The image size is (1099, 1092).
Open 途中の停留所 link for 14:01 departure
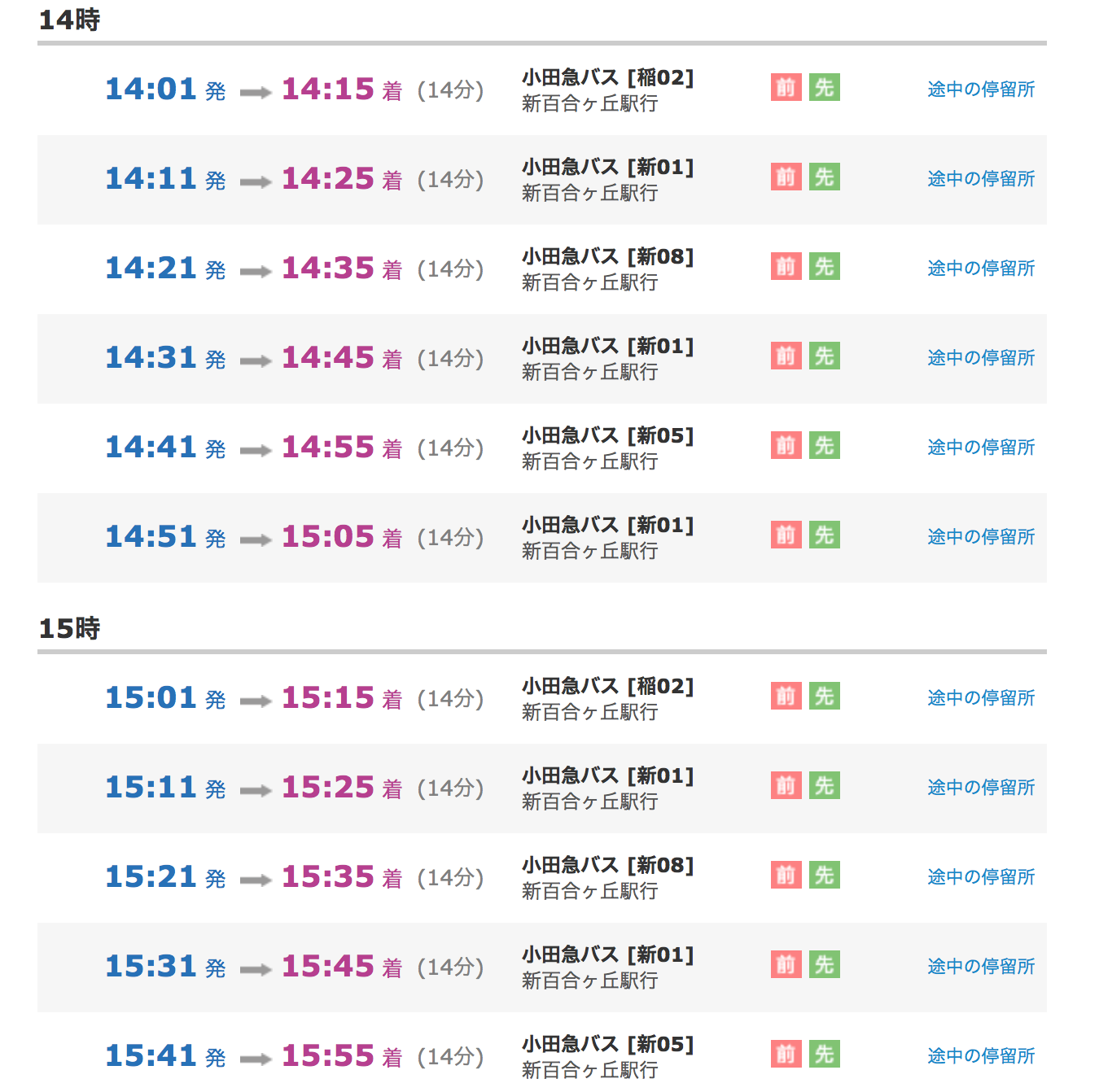pyautogui.click(x=981, y=90)
